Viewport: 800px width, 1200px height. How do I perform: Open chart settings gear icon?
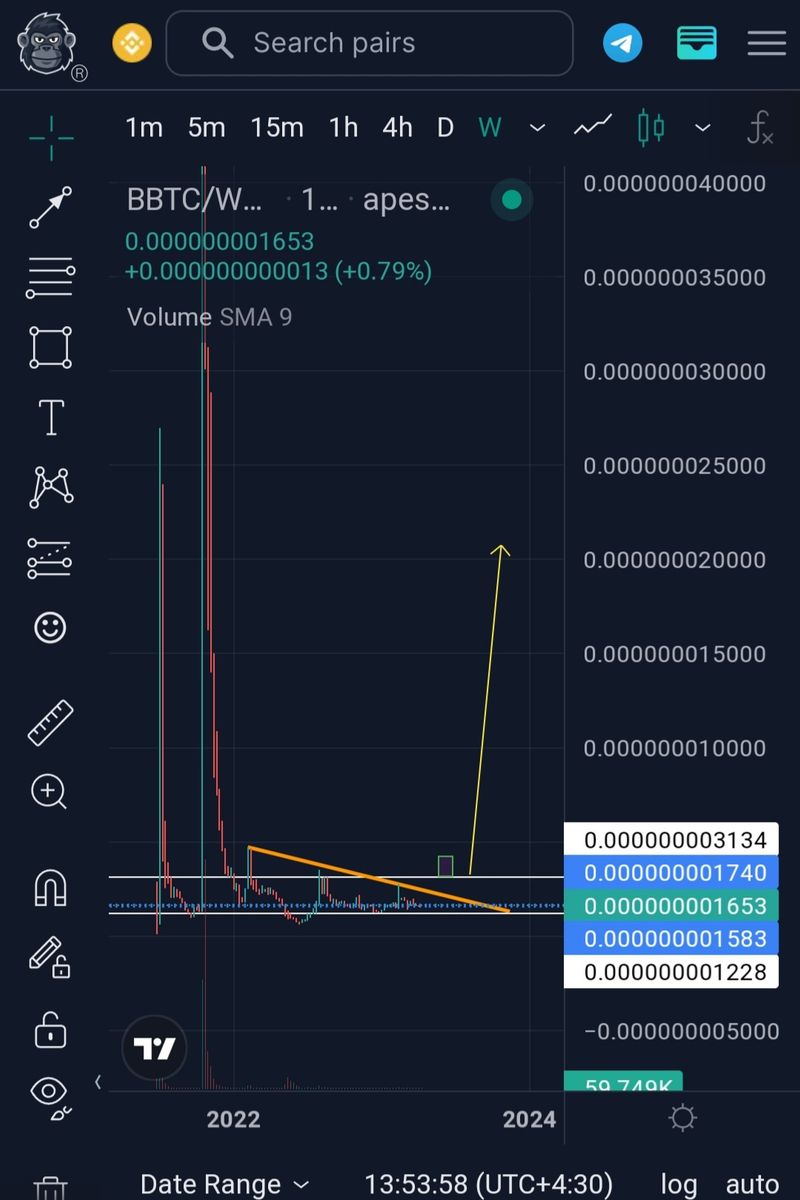(682, 1118)
